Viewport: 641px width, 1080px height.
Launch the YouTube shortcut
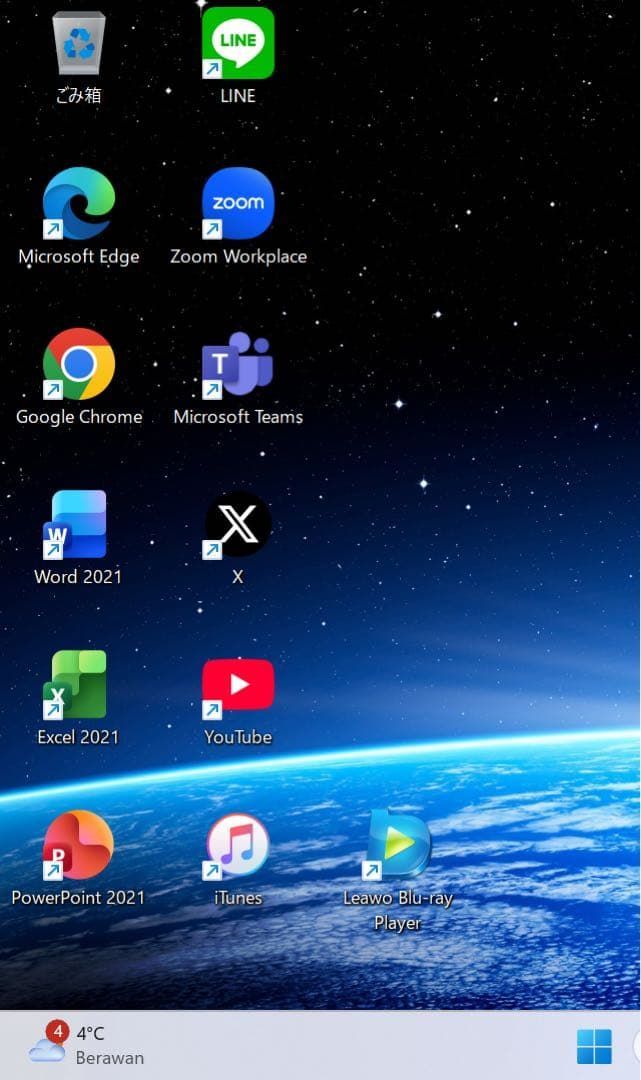point(238,685)
